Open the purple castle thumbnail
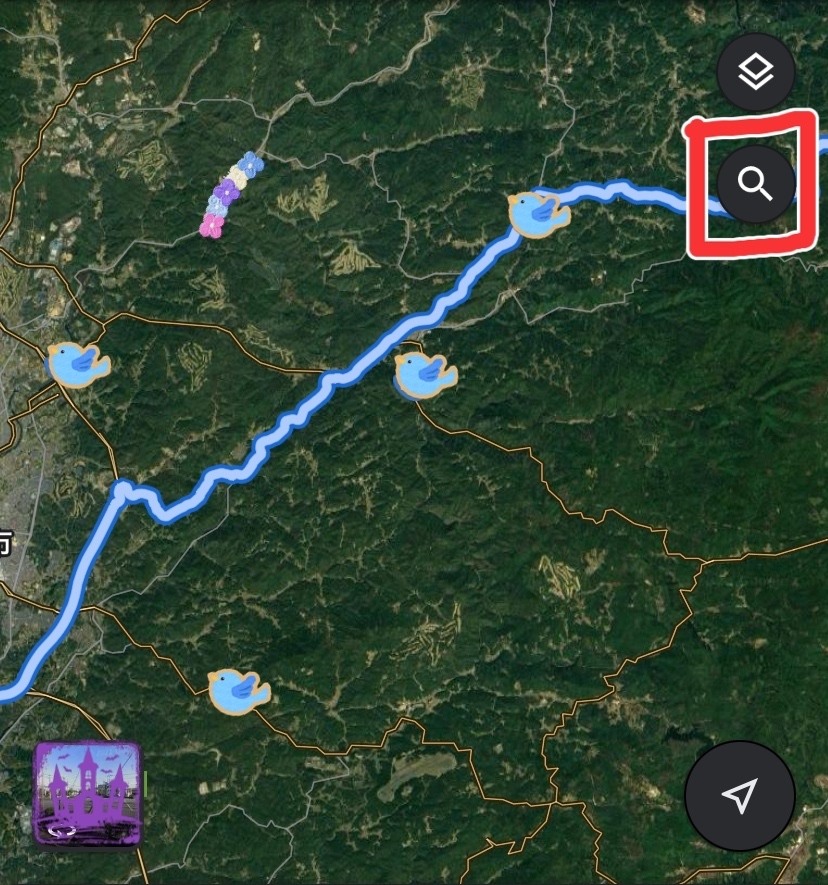The height and width of the screenshot is (885, 828). pos(87,794)
